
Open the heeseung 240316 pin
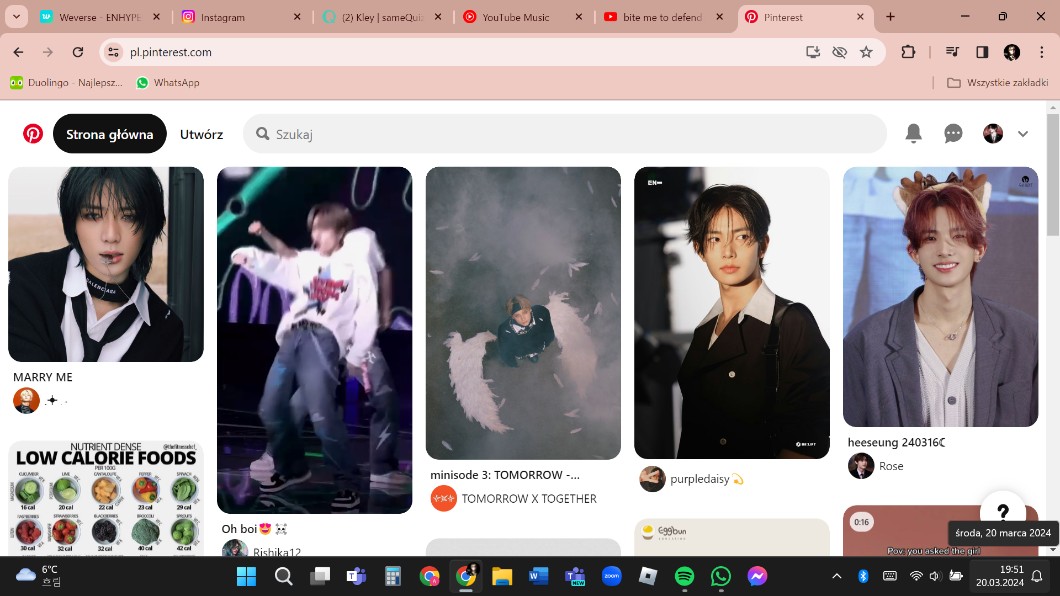(x=940, y=297)
